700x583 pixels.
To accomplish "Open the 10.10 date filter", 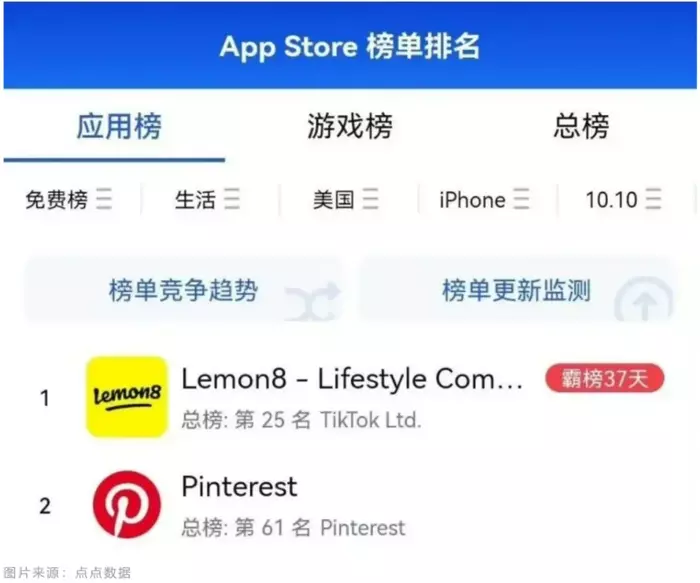I will (x=623, y=200).
